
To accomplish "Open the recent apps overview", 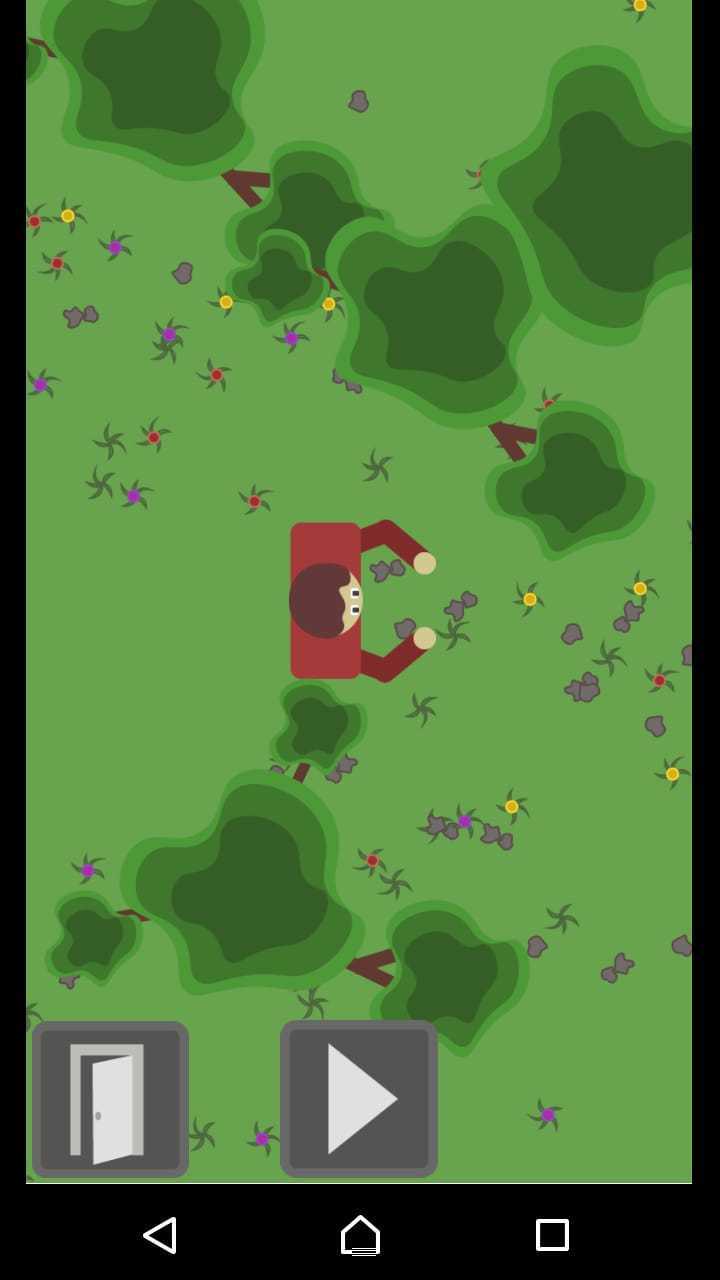I will click(552, 1235).
